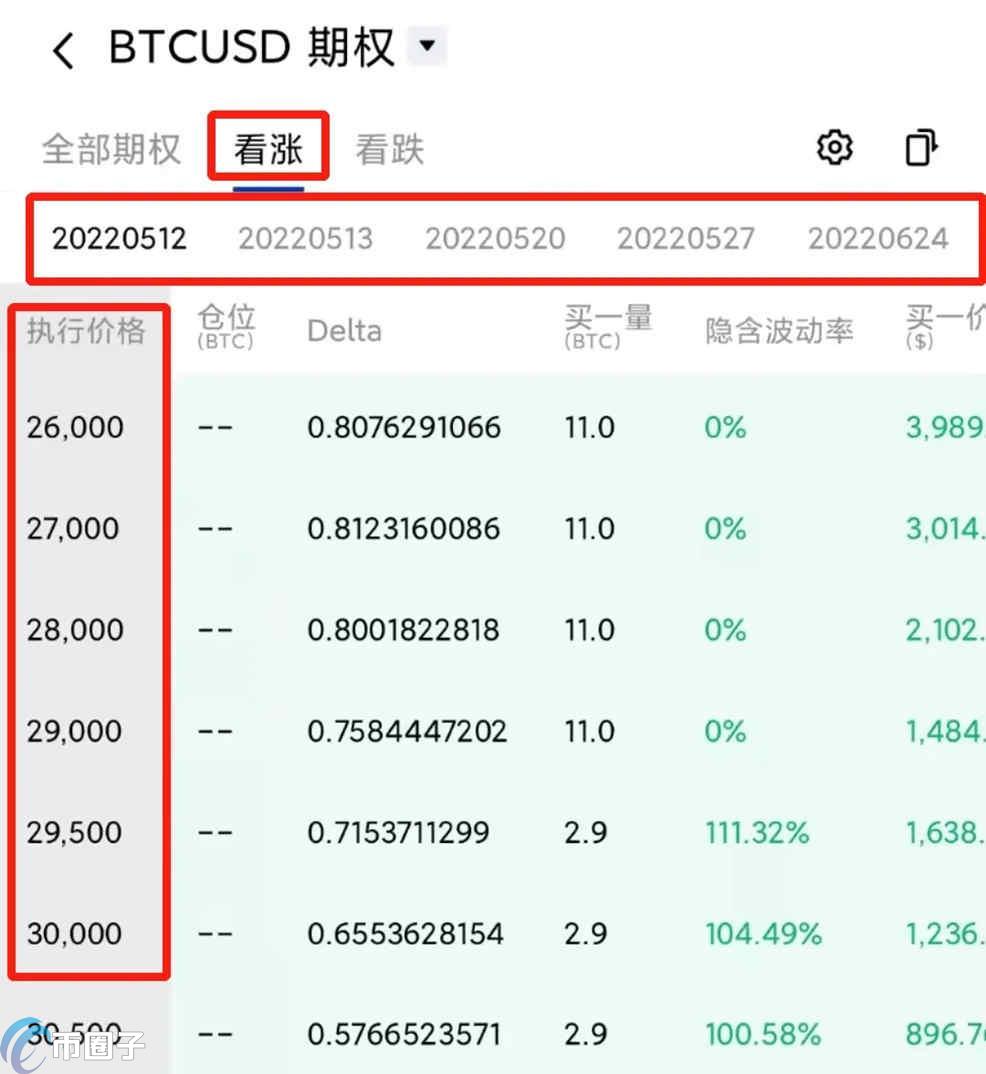This screenshot has width=986, height=1074.
Task: Select the 看涨 tab
Action: (268, 150)
